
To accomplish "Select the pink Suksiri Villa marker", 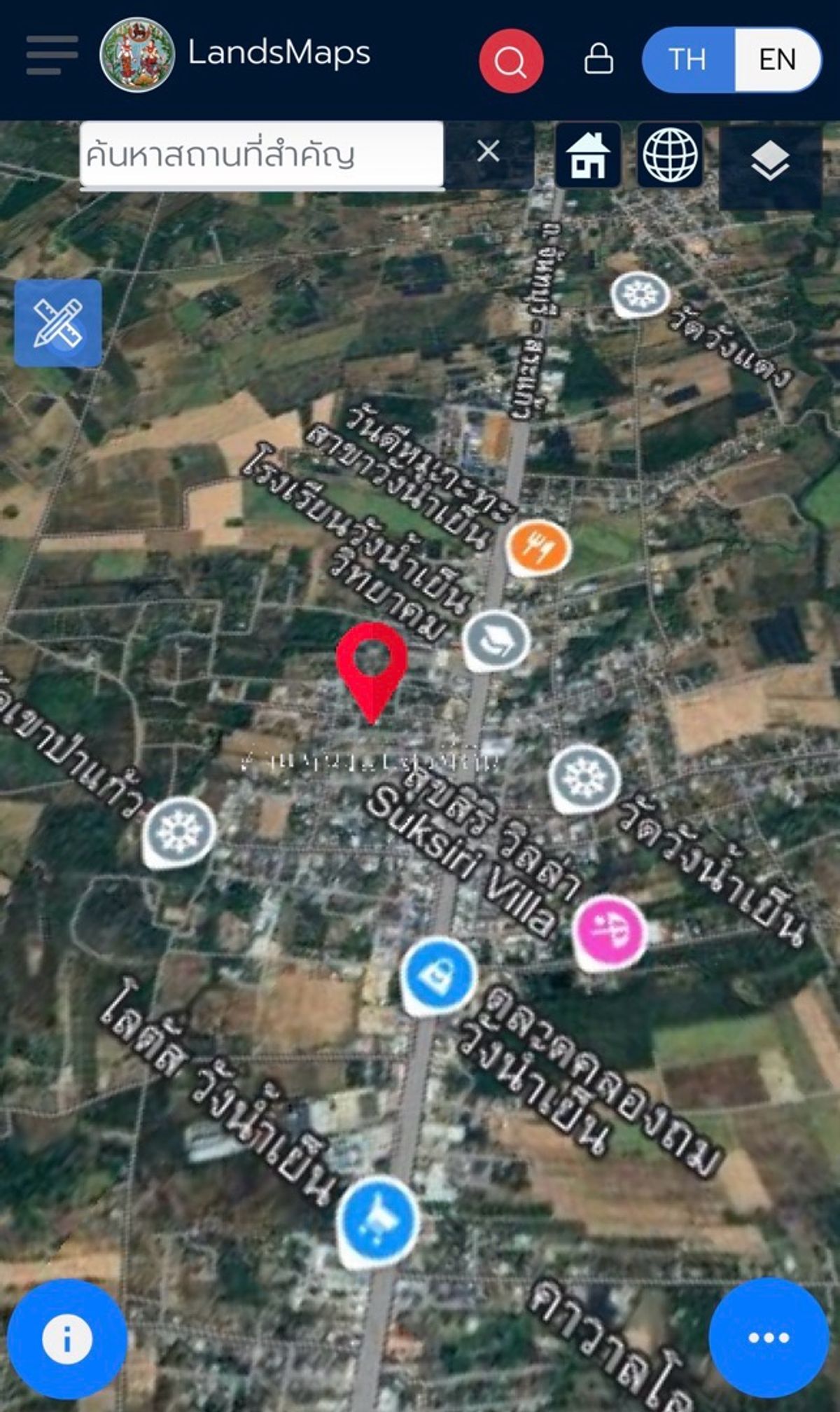I will [x=609, y=933].
